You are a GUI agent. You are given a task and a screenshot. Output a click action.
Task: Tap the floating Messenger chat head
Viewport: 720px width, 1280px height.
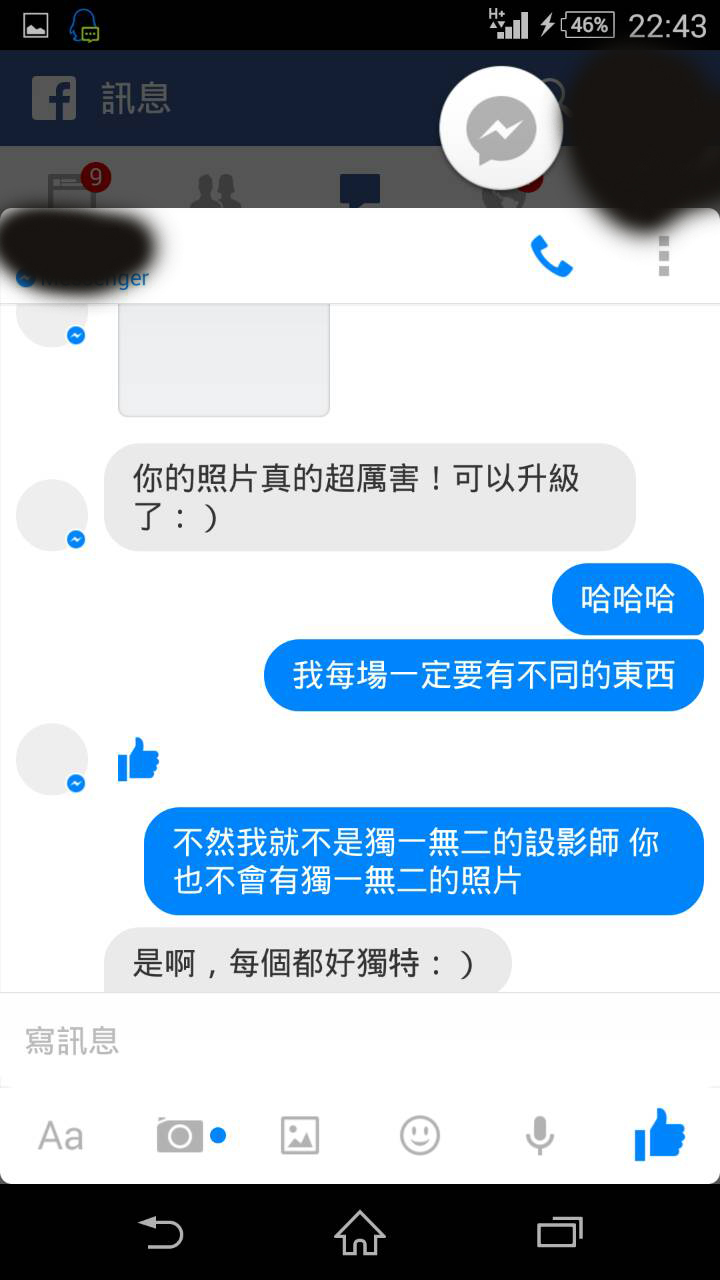[501, 129]
